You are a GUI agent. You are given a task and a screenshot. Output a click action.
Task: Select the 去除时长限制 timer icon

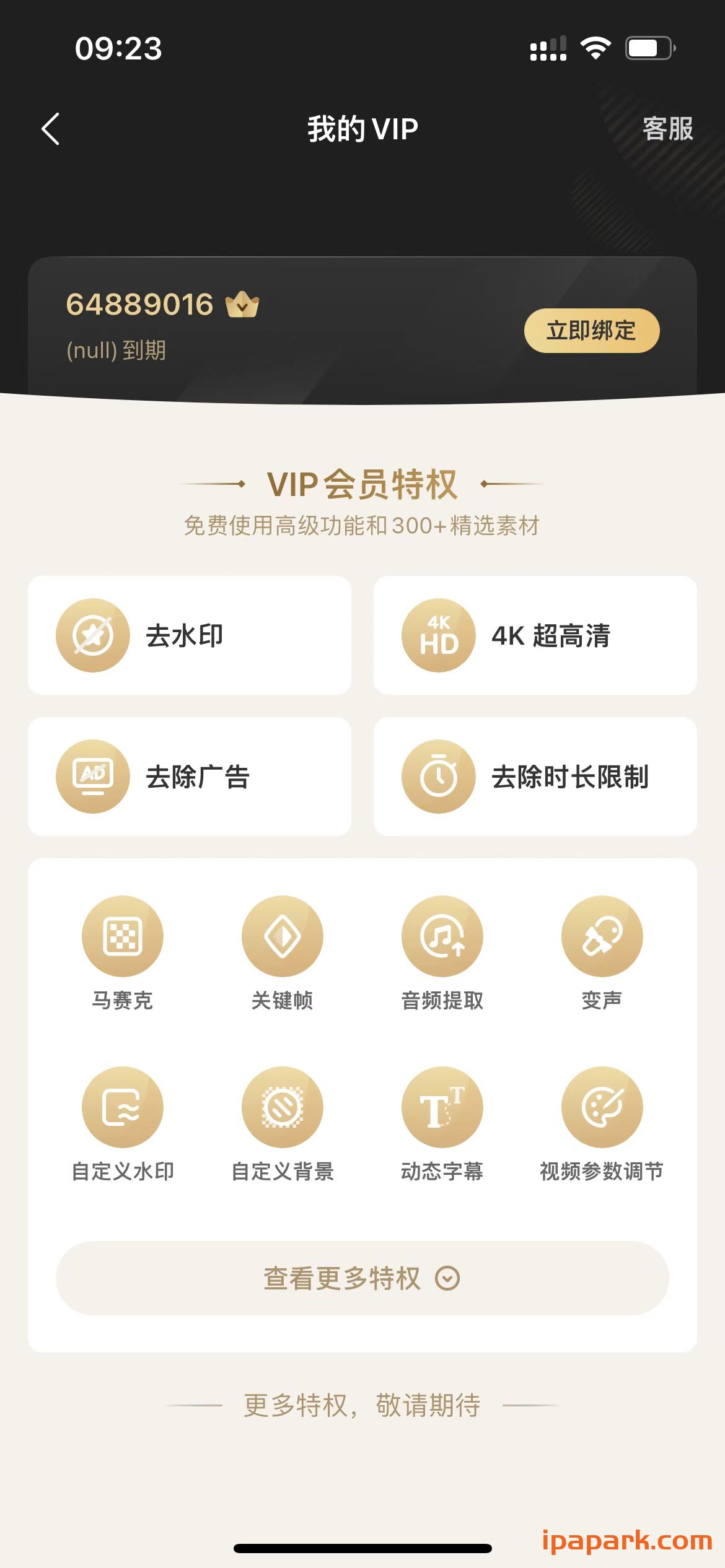click(438, 775)
